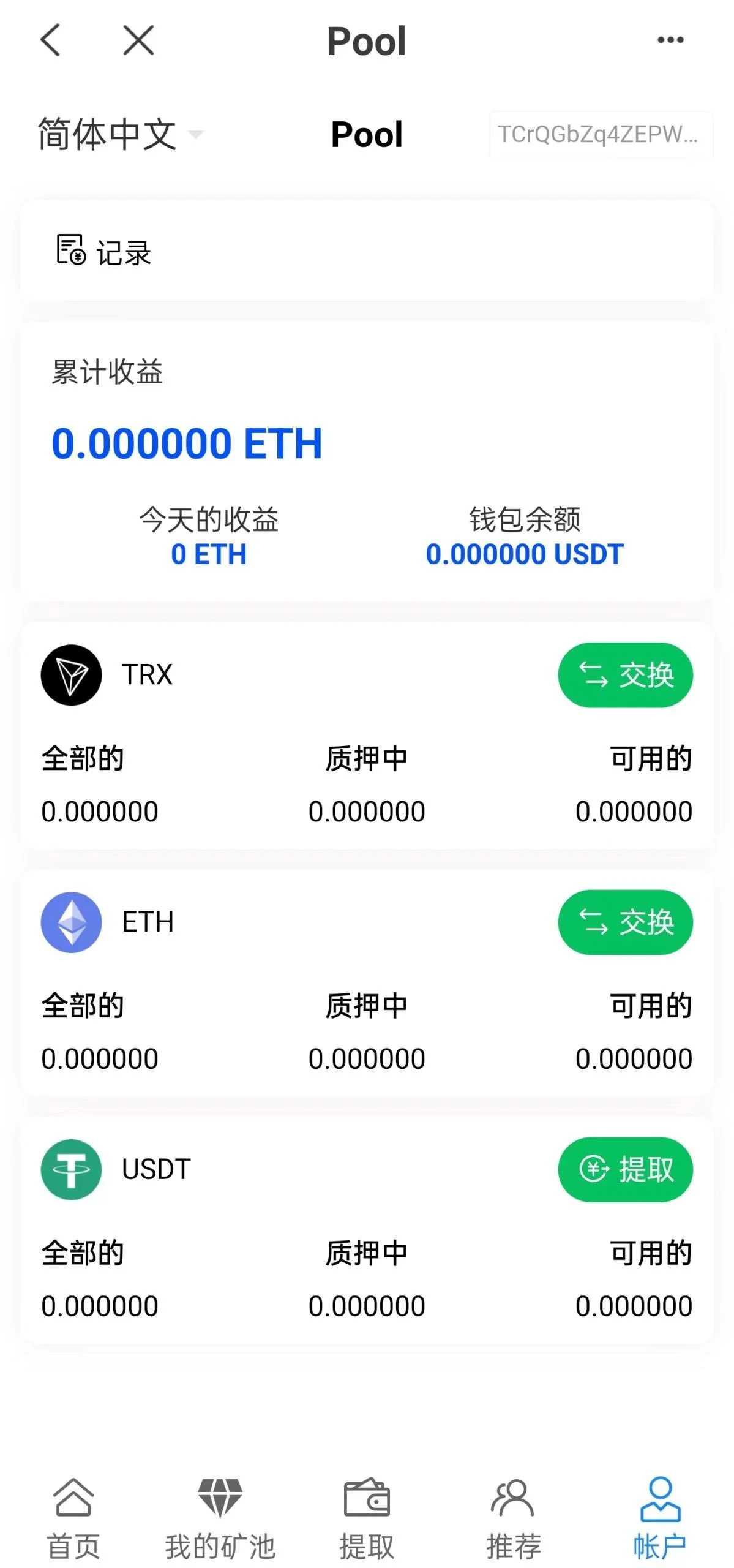734x1568 pixels.
Task: Tap the TCrQGbZq4ZEPW wallet address
Action: pos(600,134)
